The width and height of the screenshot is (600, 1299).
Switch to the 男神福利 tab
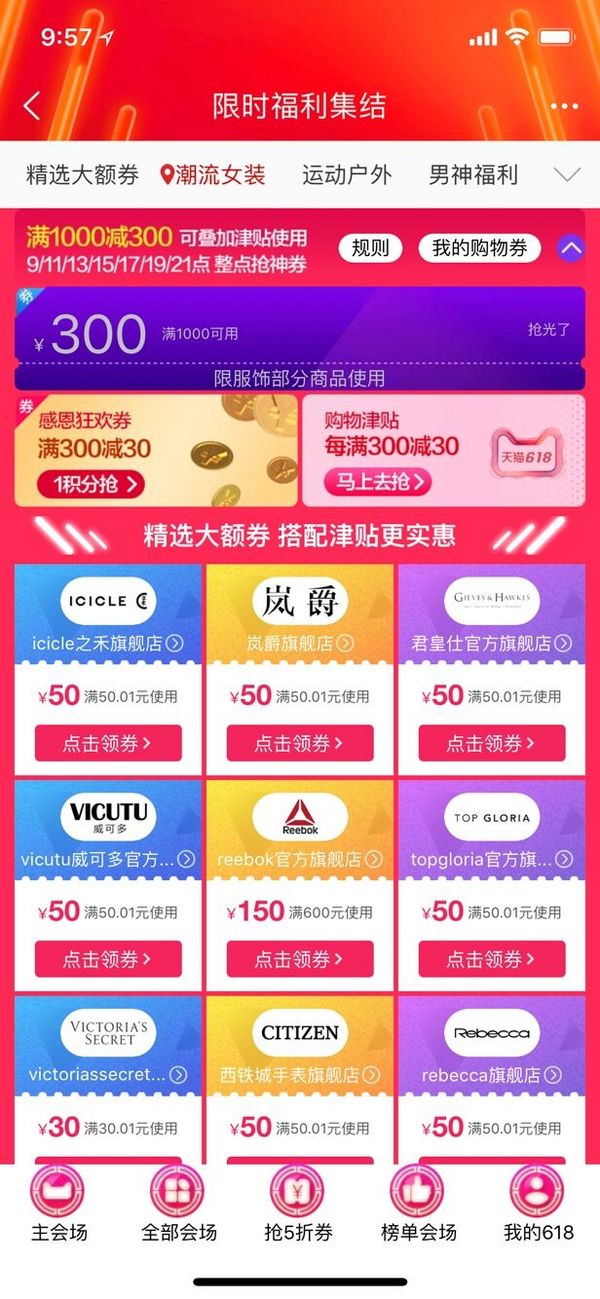pyautogui.click(x=473, y=175)
